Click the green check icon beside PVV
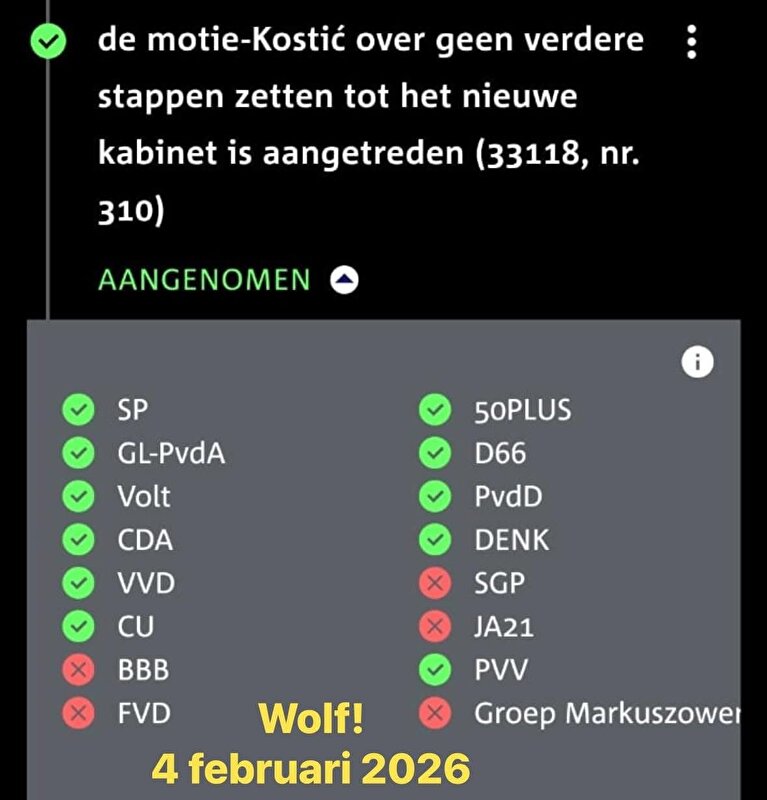Screen dimensions: 767x800 tap(435, 671)
